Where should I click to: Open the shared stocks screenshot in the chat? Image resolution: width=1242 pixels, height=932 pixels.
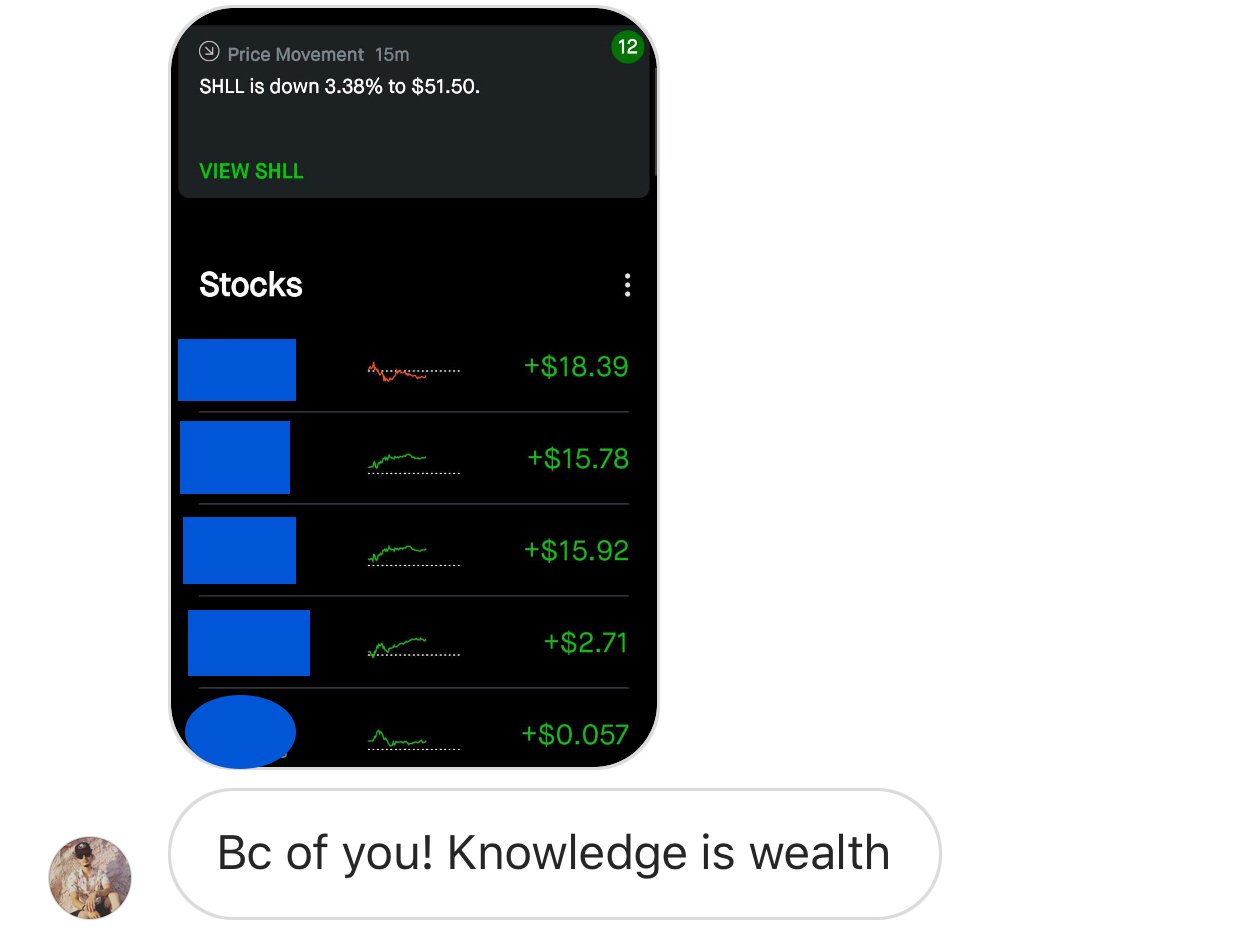pyautogui.click(x=414, y=390)
